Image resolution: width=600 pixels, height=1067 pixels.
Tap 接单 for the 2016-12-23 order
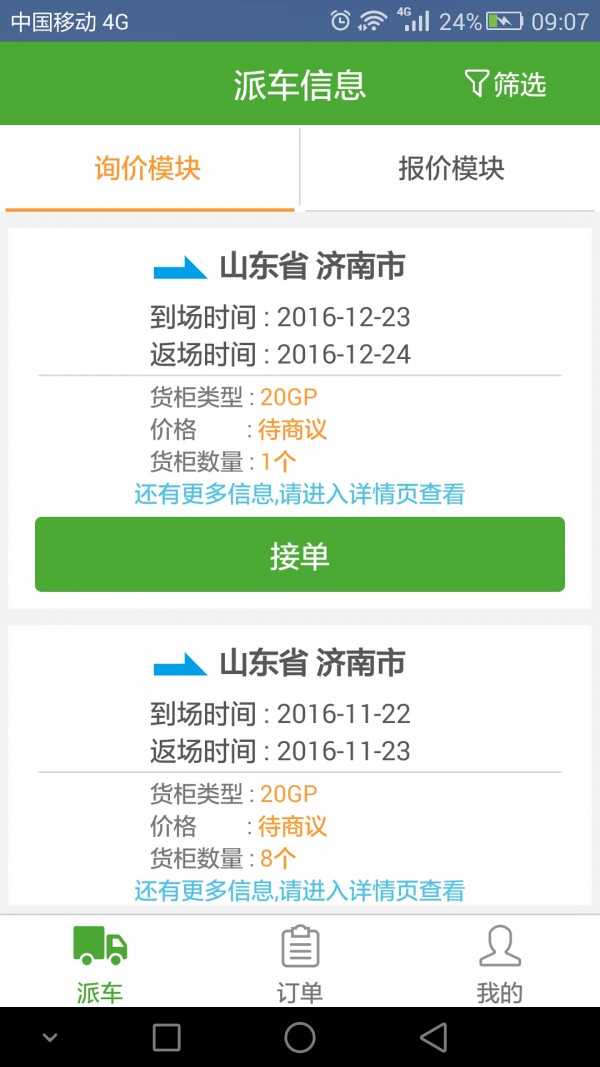pyautogui.click(x=300, y=555)
